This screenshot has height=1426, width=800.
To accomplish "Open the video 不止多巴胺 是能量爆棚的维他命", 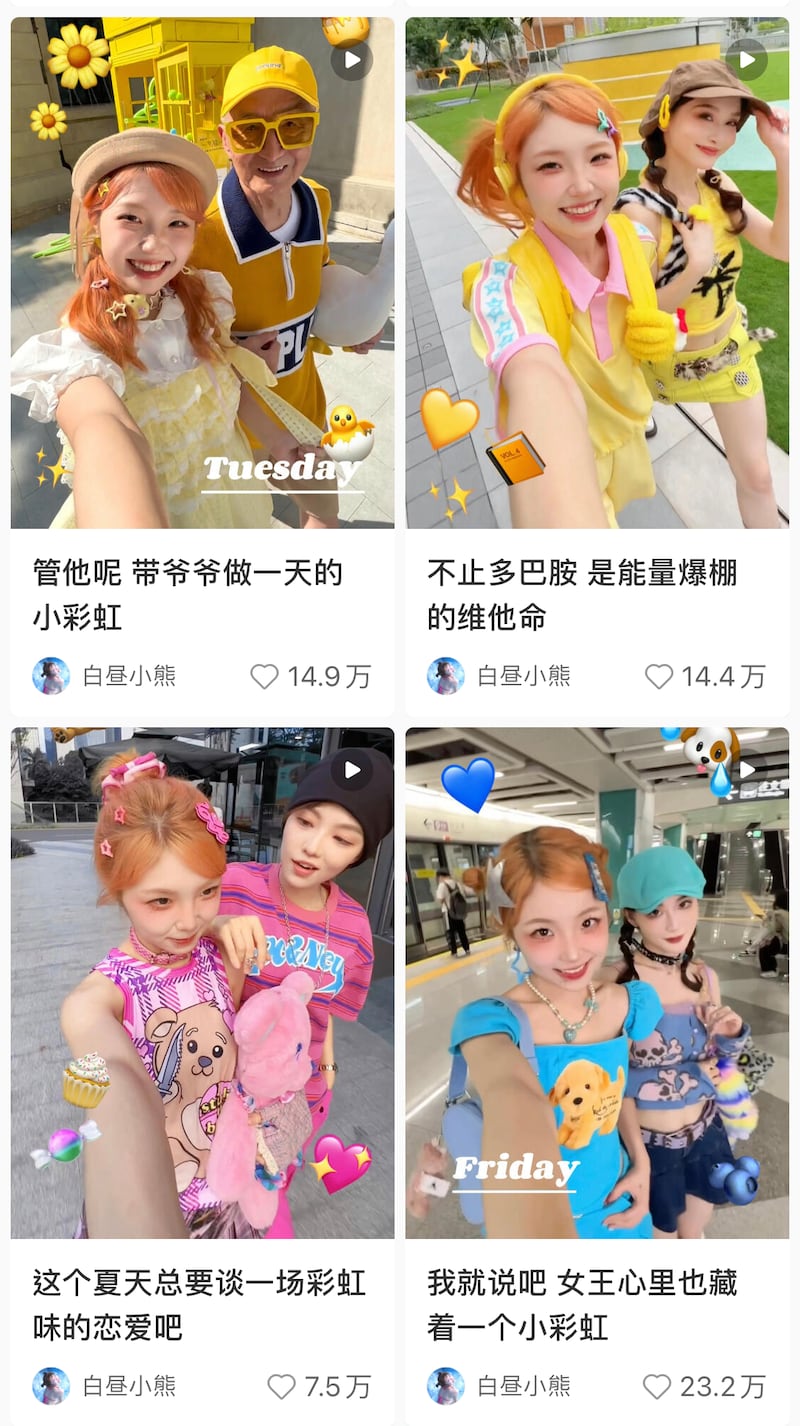I will click(x=597, y=272).
